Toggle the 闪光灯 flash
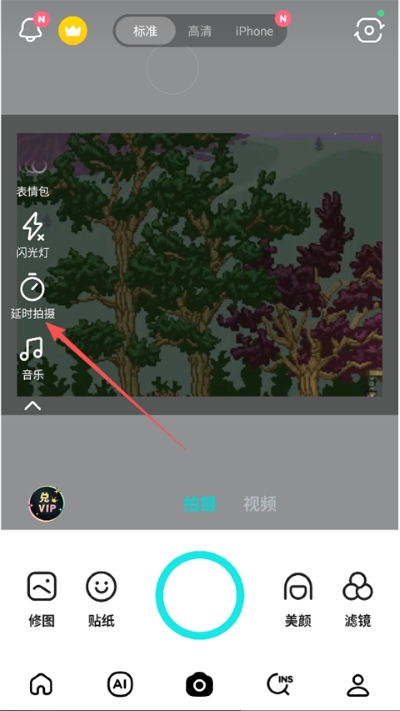 pyautogui.click(x=33, y=235)
